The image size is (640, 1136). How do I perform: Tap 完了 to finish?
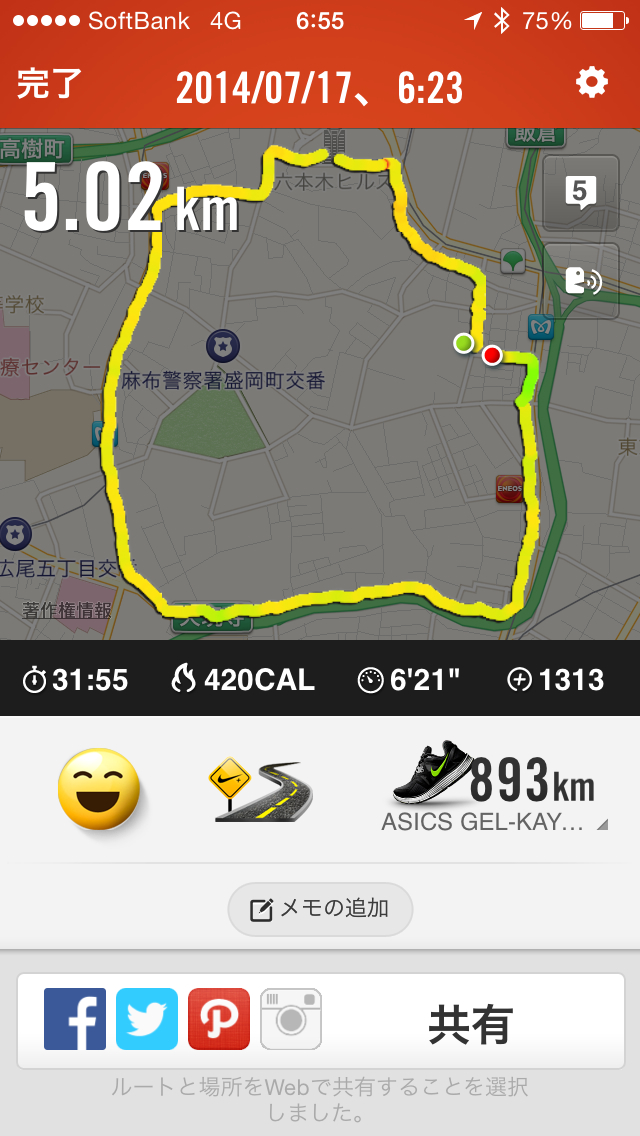point(50,86)
